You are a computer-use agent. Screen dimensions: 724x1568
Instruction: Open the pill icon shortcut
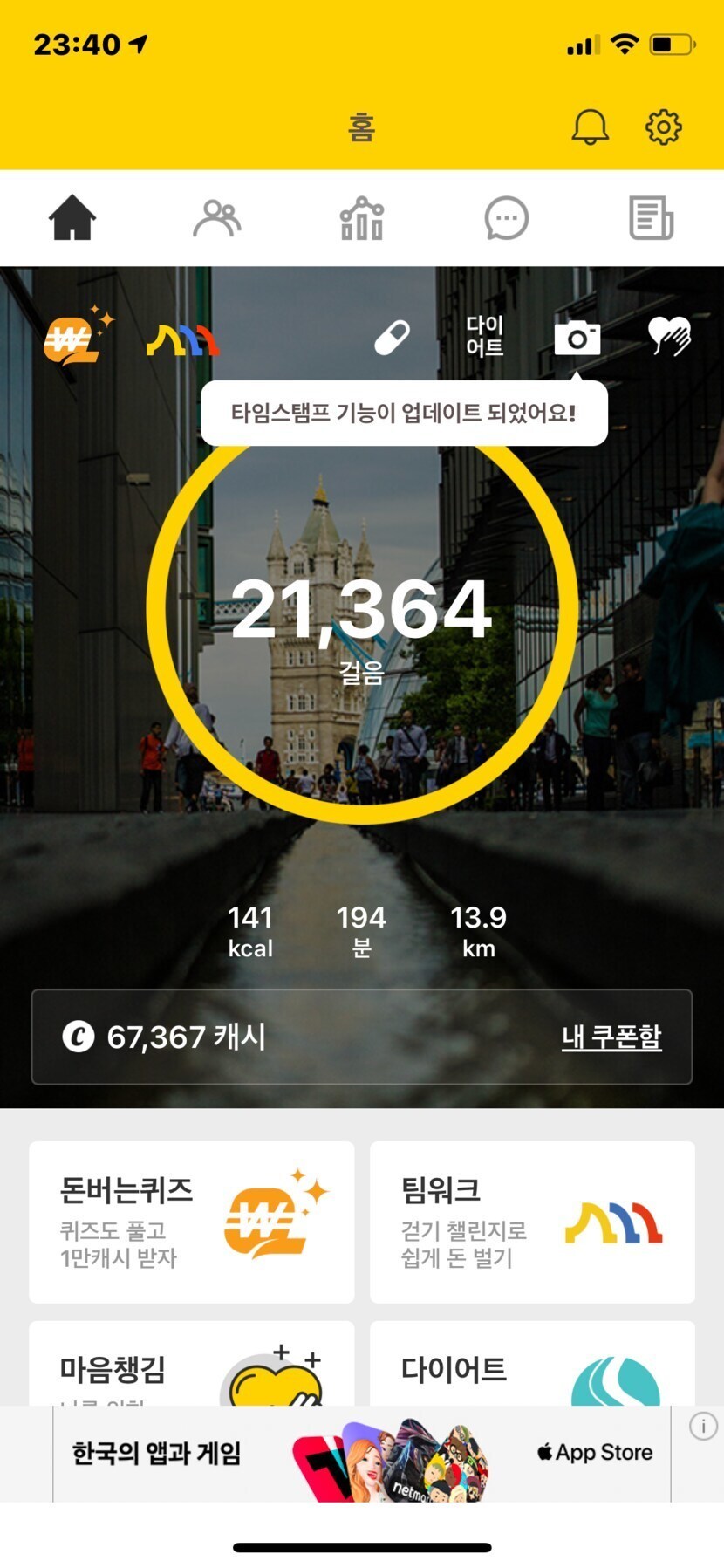(392, 338)
